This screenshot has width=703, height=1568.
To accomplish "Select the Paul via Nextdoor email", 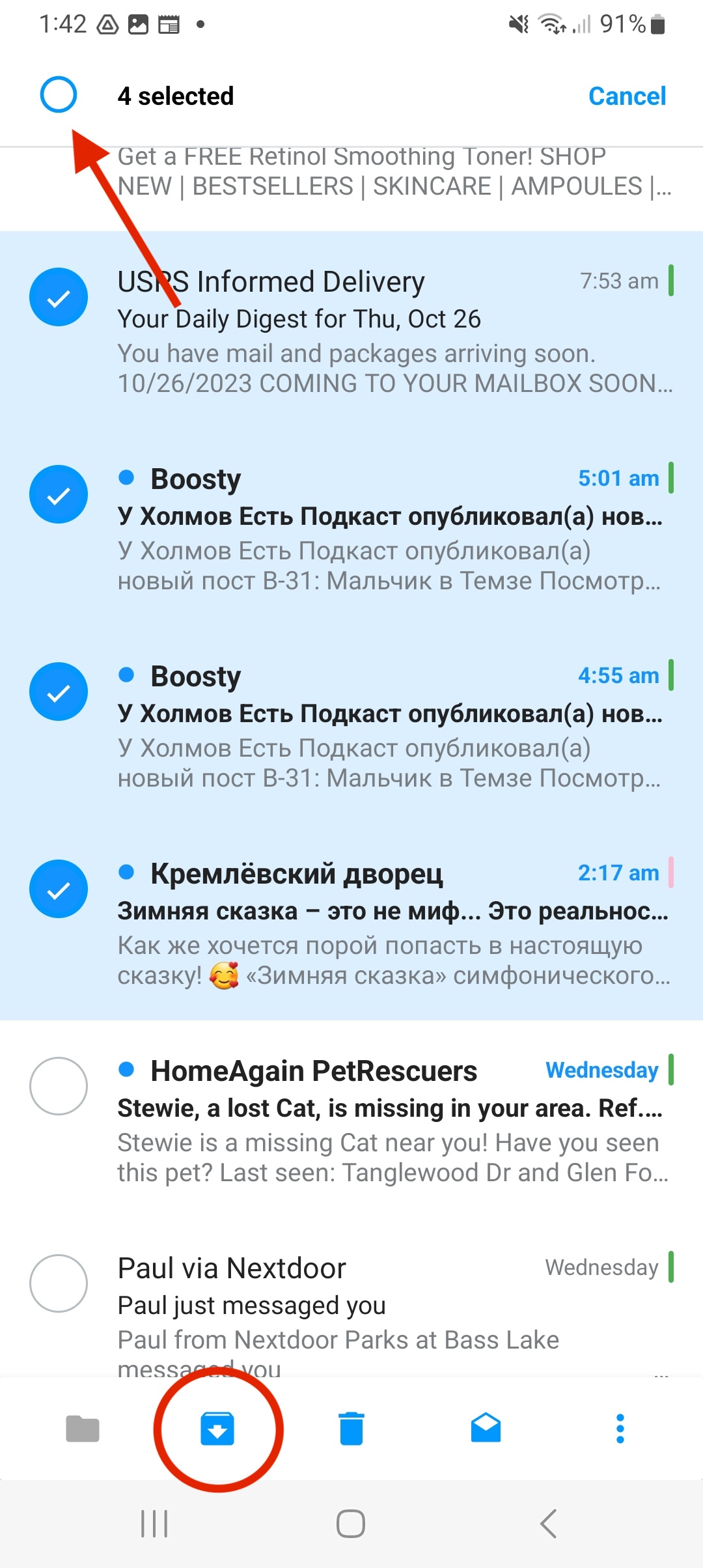I will [x=59, y=1283].
